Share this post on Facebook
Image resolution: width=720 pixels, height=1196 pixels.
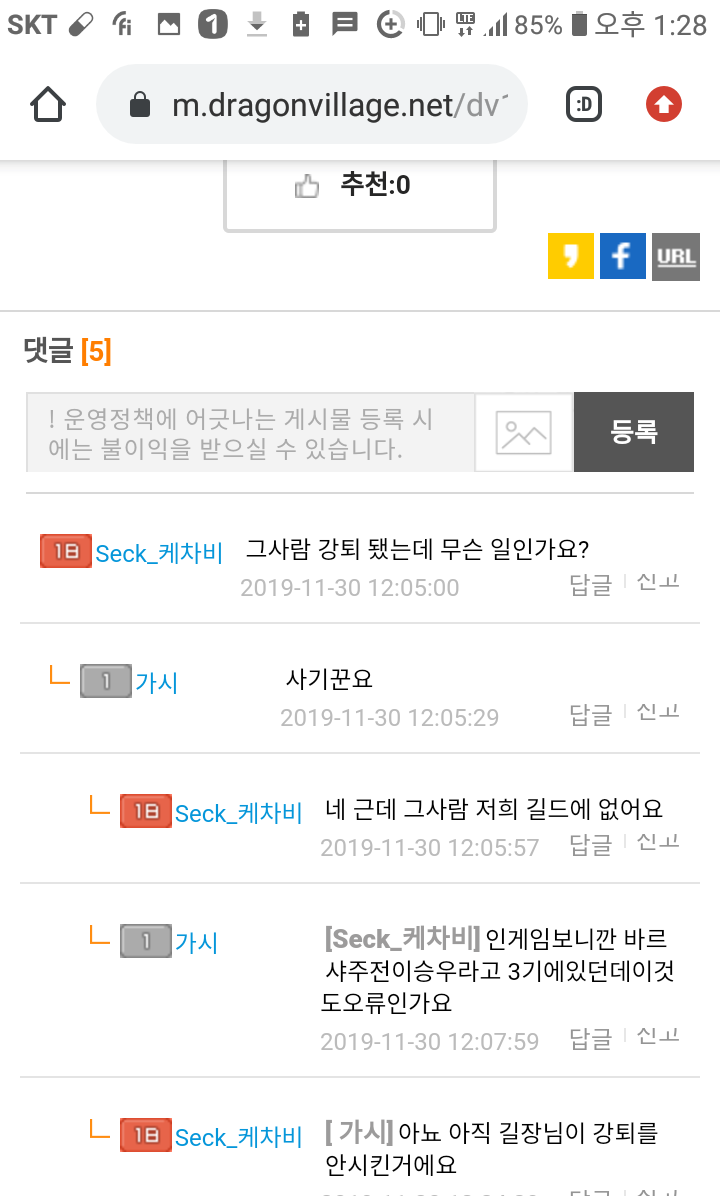[x=622, y=256]
